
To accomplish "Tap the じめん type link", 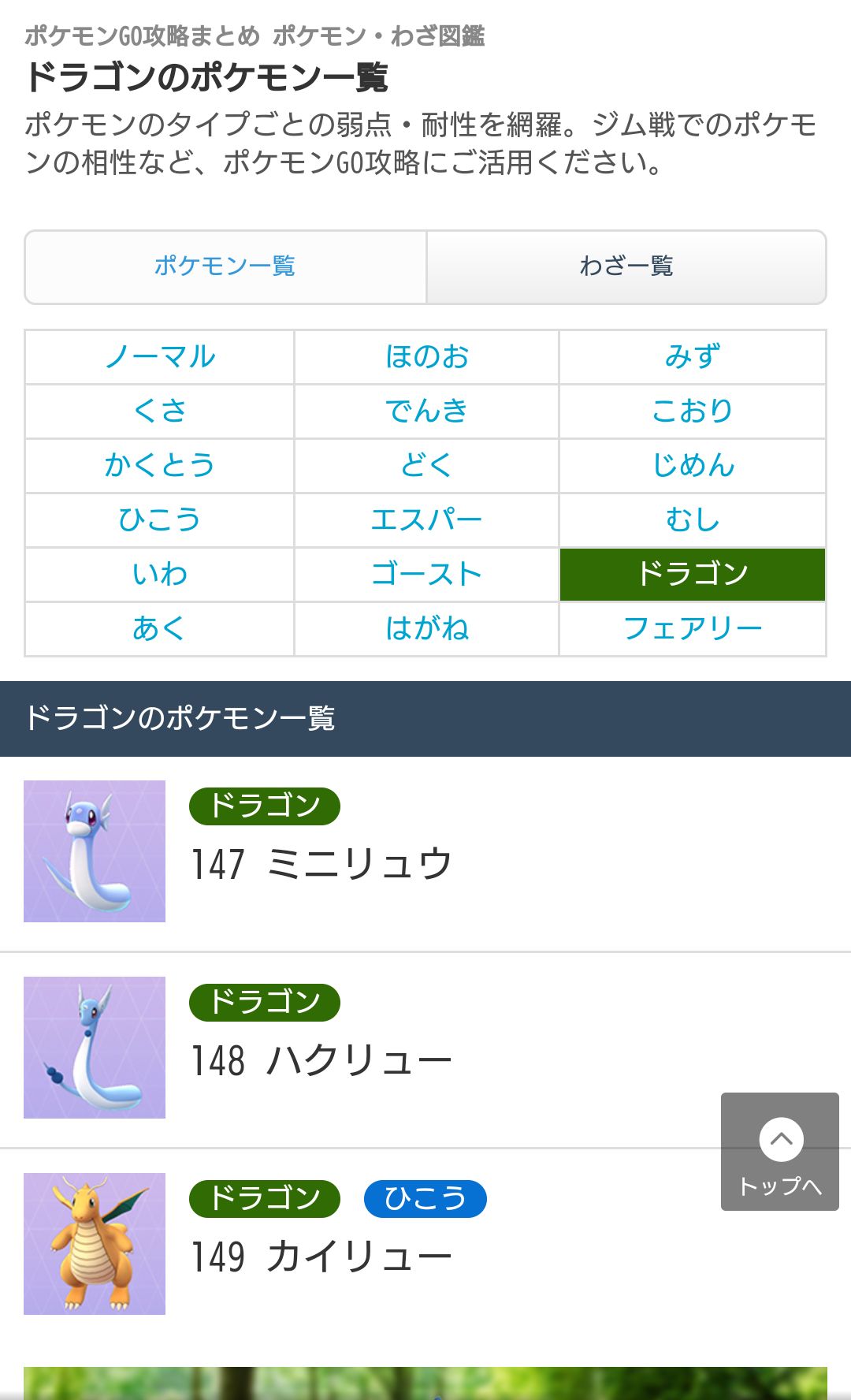I will coord(692,466).
